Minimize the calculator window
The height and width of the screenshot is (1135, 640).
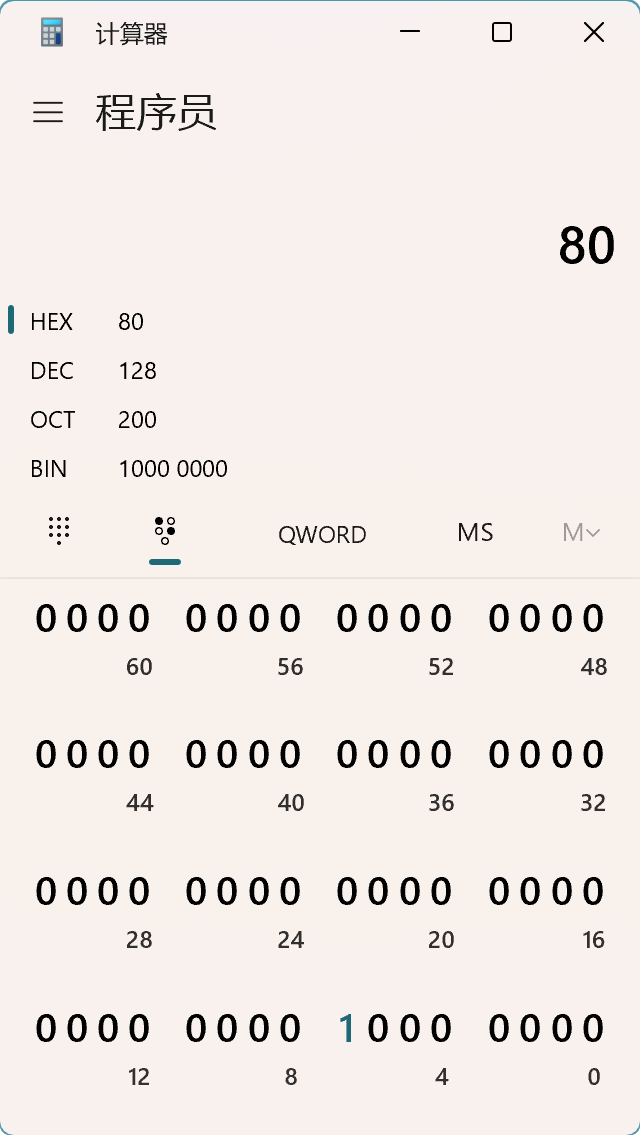pos(410,33)
